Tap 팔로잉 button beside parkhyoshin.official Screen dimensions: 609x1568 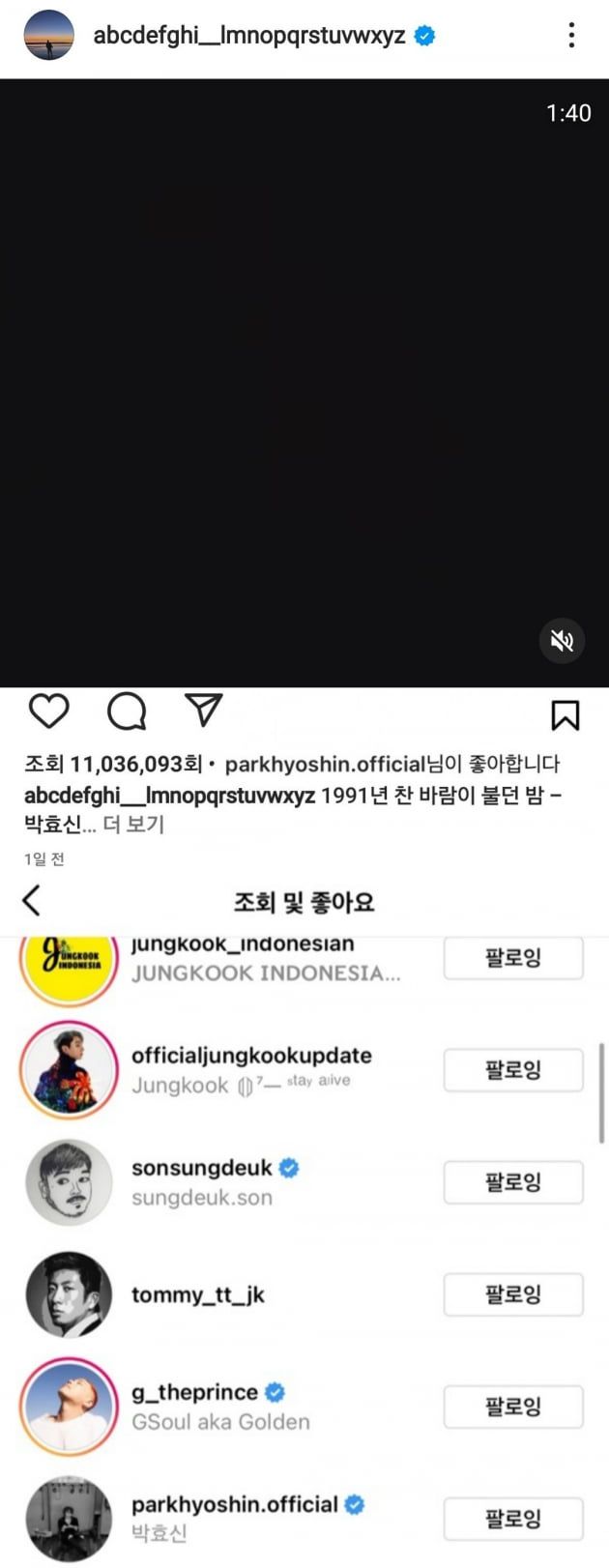coord(513,1519)
